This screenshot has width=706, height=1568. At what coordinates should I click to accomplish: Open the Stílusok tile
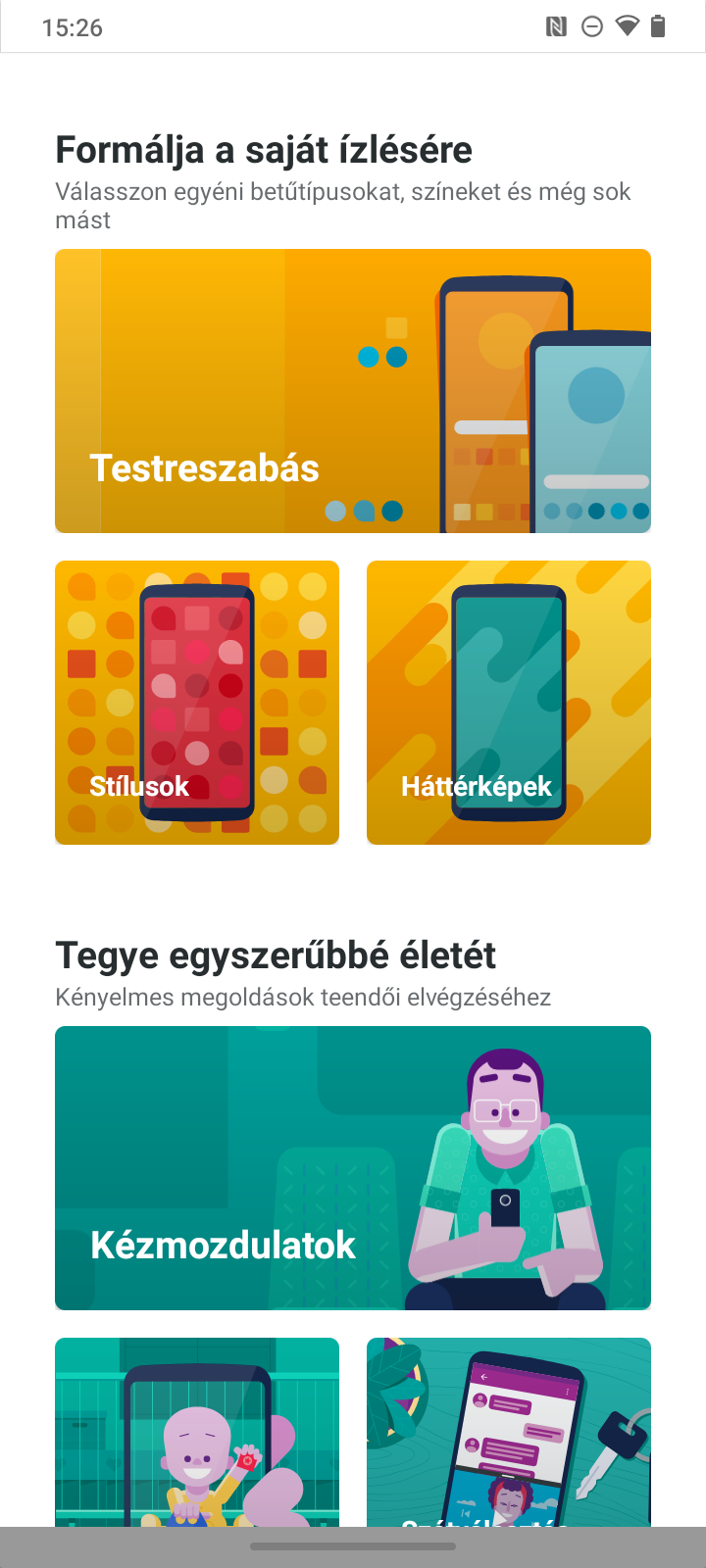[197, 703]
